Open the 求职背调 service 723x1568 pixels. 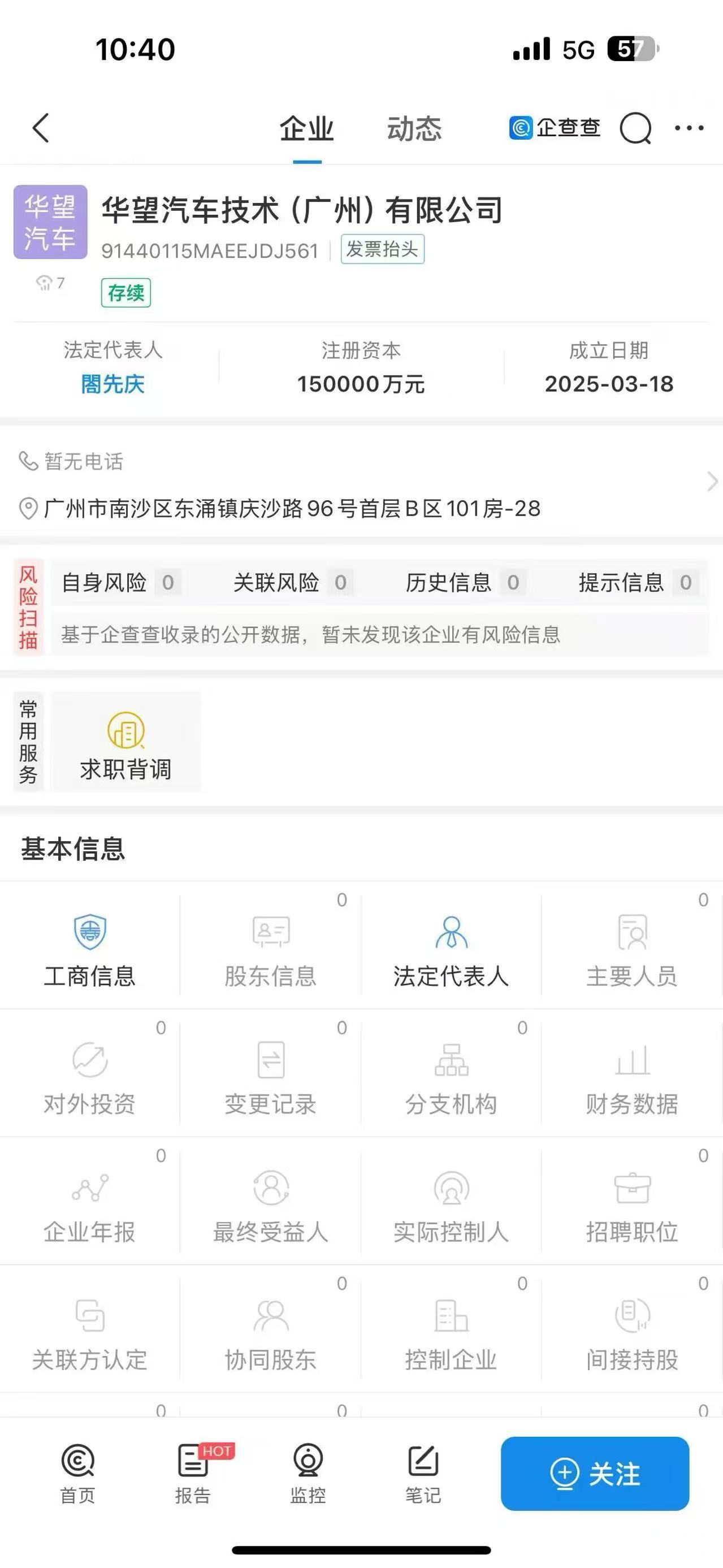[125, 742]
